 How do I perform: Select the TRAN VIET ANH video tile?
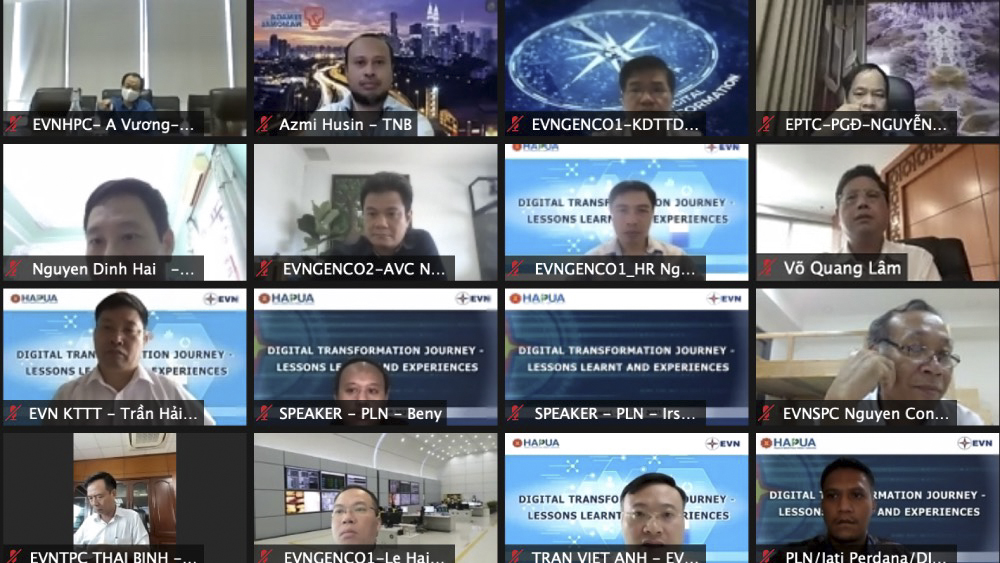[x=626, y=497]
